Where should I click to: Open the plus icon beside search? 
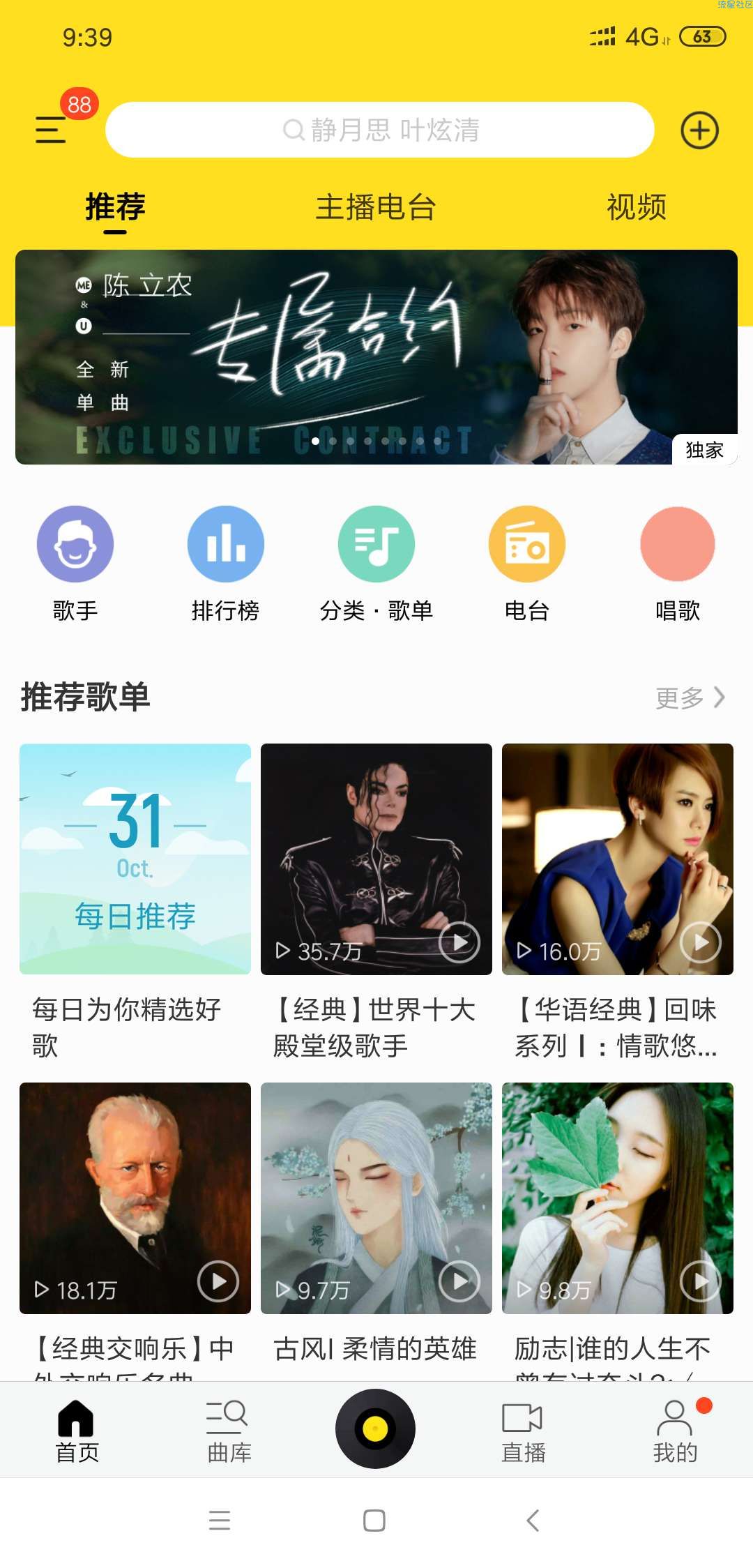[x=699, y=130]
